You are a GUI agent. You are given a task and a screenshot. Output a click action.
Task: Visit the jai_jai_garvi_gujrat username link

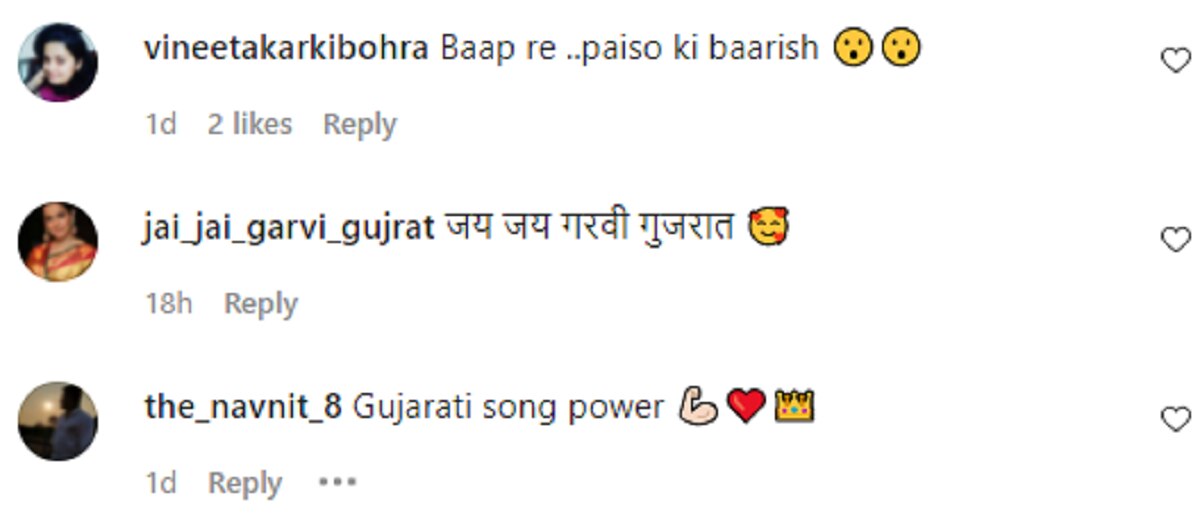click(x=289, y=229)
